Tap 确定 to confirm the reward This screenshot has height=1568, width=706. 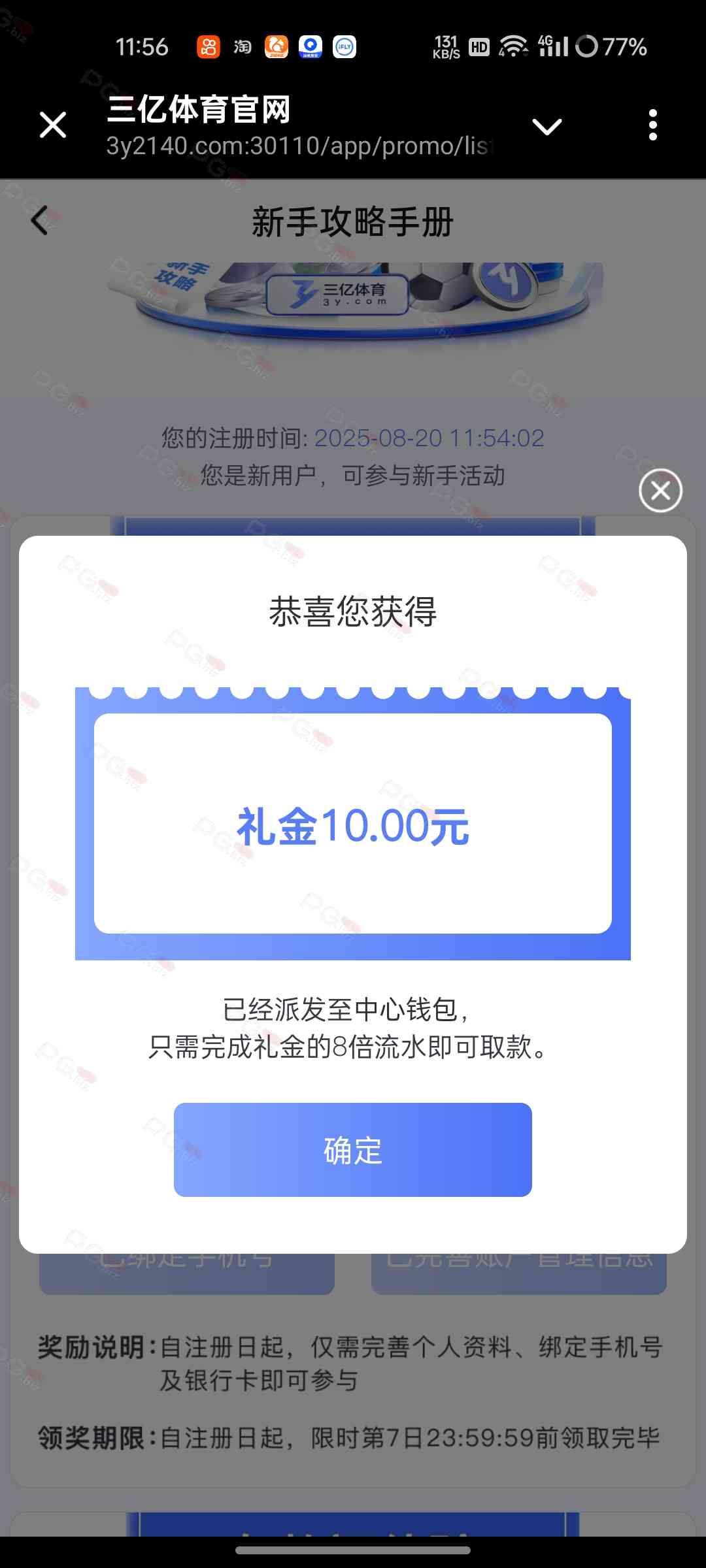point(352,1149)
